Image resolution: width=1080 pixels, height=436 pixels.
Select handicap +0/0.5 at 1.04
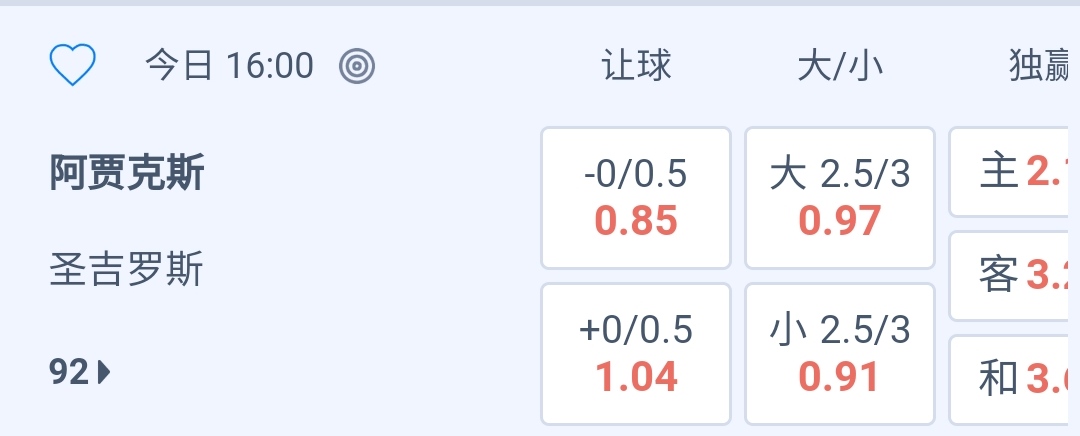[x=636, y=354]
